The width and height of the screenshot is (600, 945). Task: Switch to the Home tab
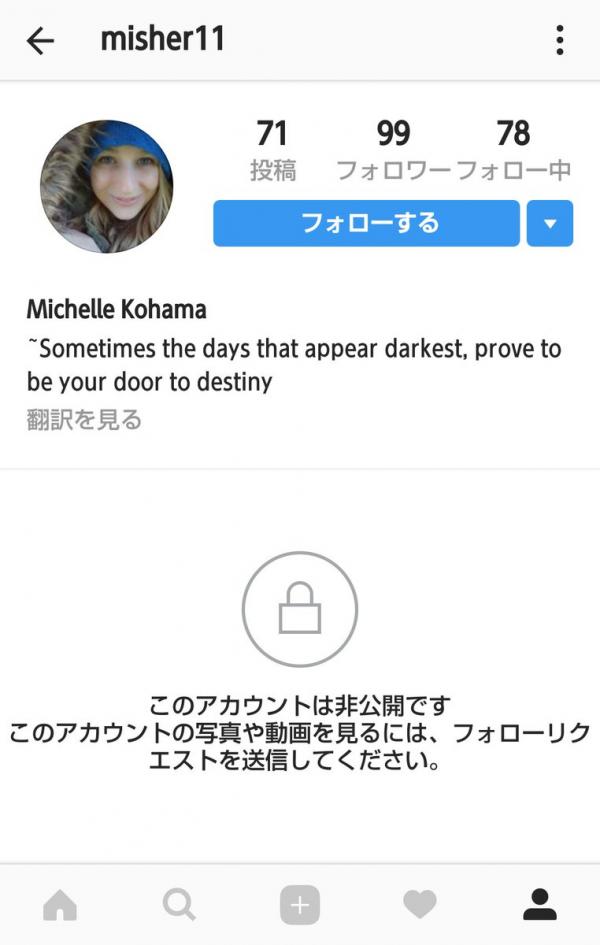pos(60,905)
